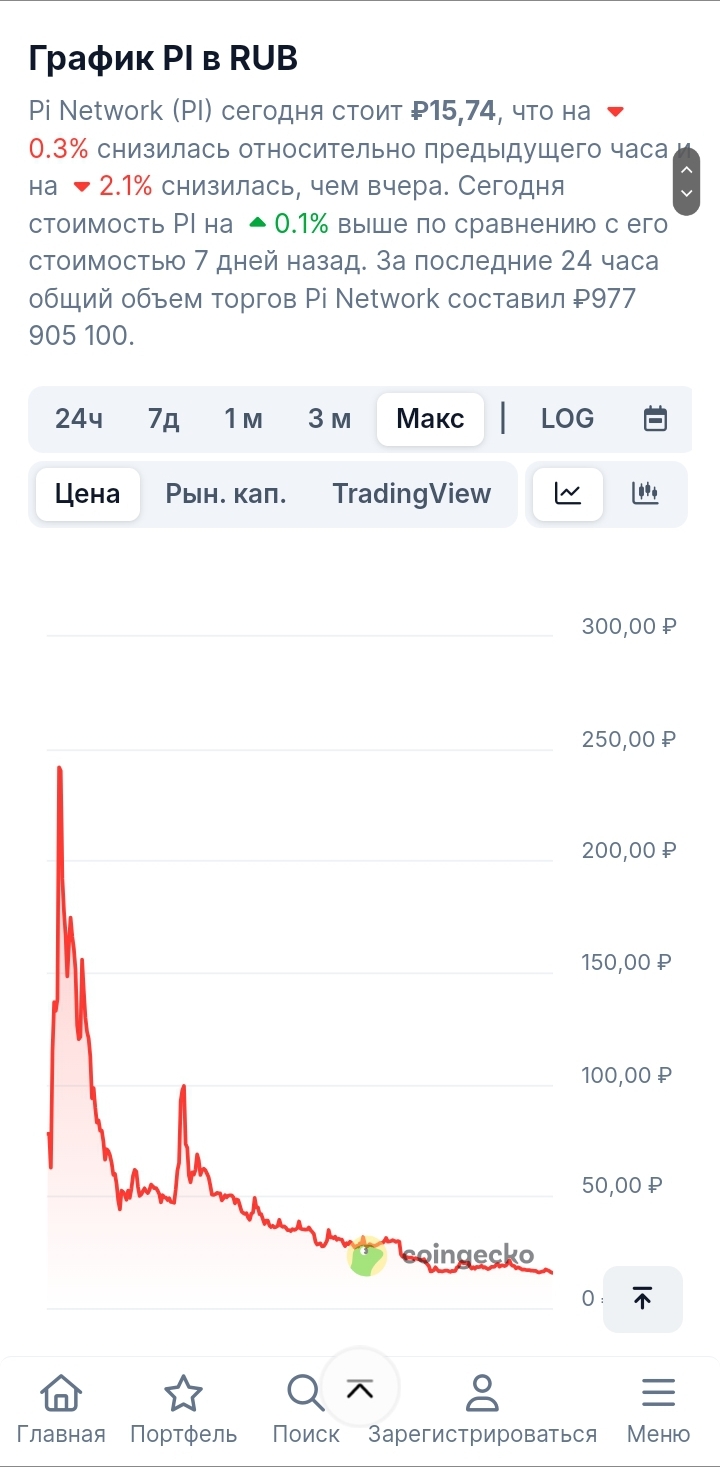Open the calendar date picker

pyautogui.click(x=655, y=419)
